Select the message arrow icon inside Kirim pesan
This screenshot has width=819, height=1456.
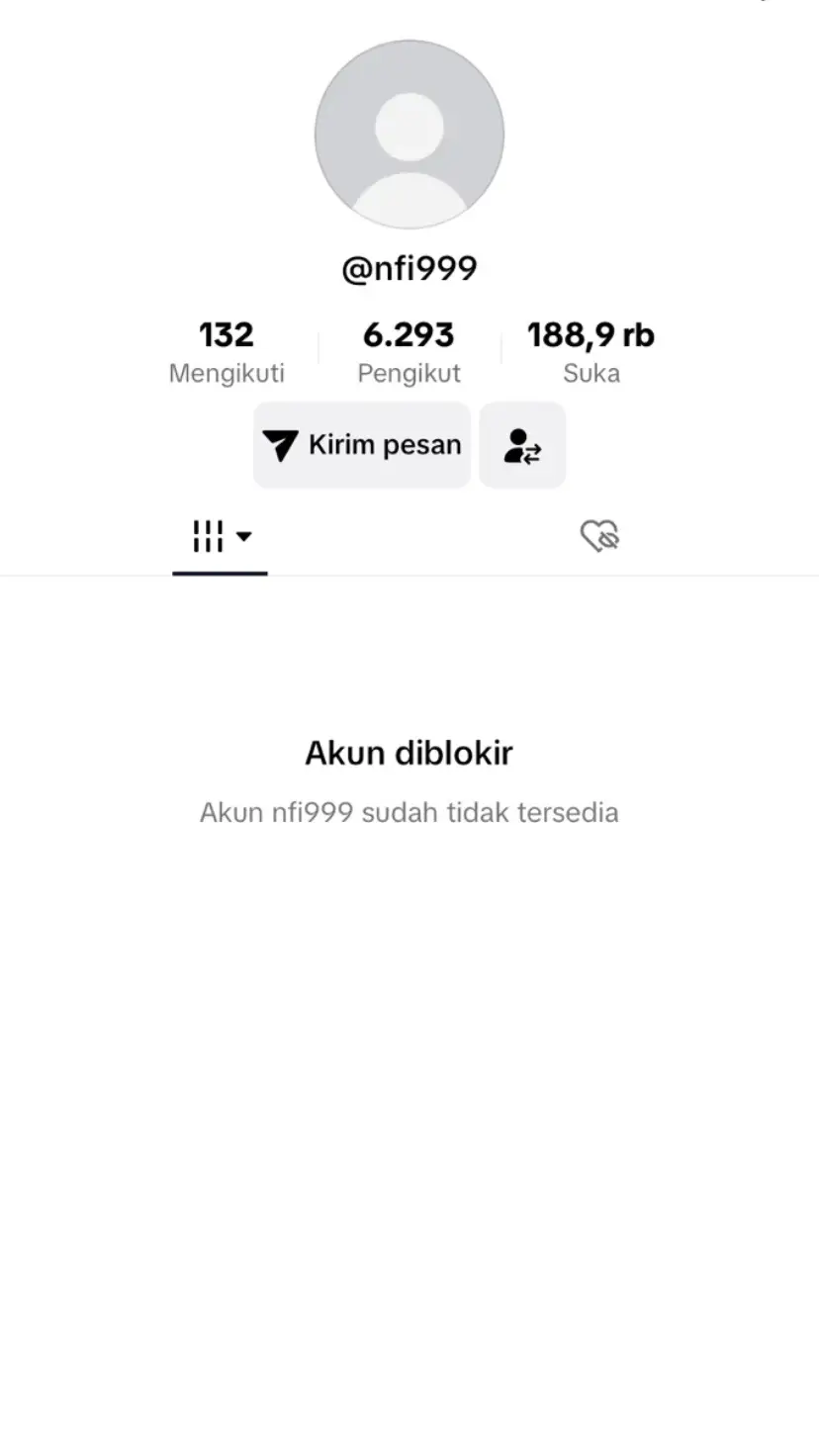tap(283, 445)
